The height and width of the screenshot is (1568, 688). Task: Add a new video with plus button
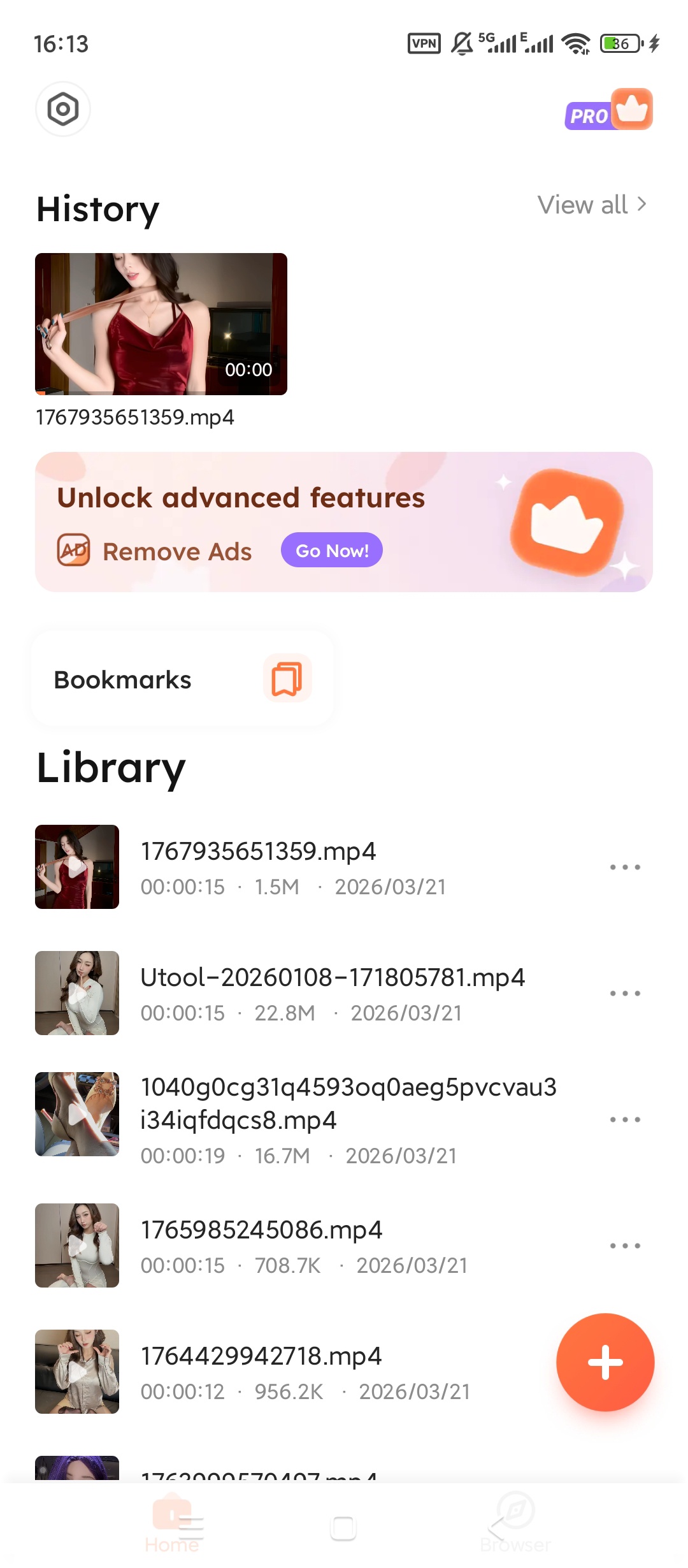pyautogui.click(x=605, y=1362)
